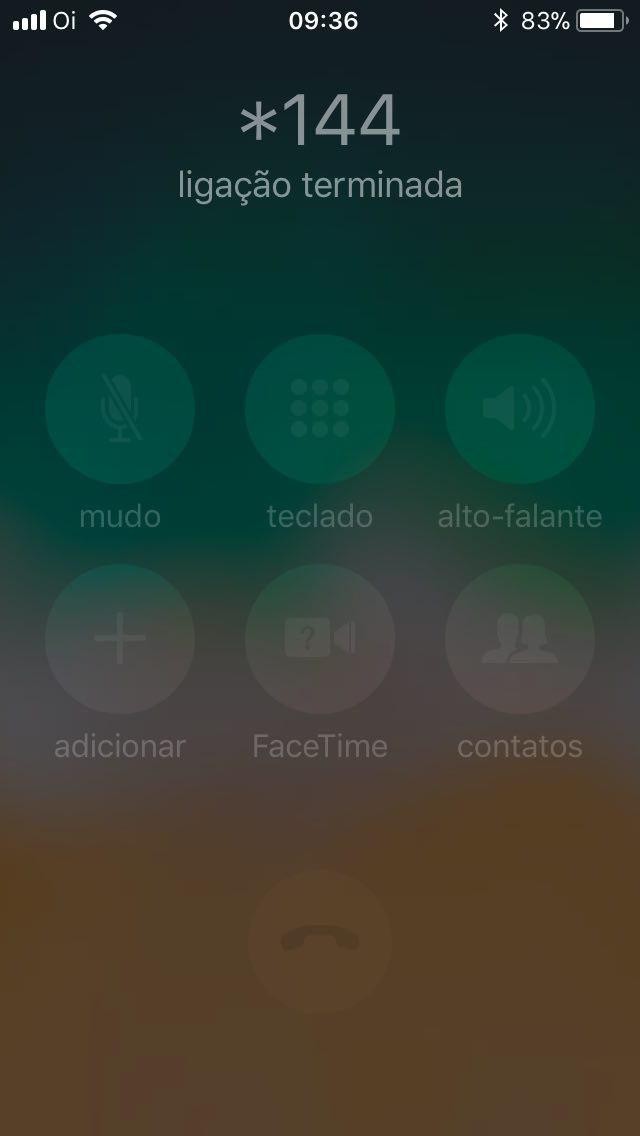This screenshot has width=640, height=1136.
Task: Start a FaceTime video call
Action: pyautogui.click(x=320, y=639)
